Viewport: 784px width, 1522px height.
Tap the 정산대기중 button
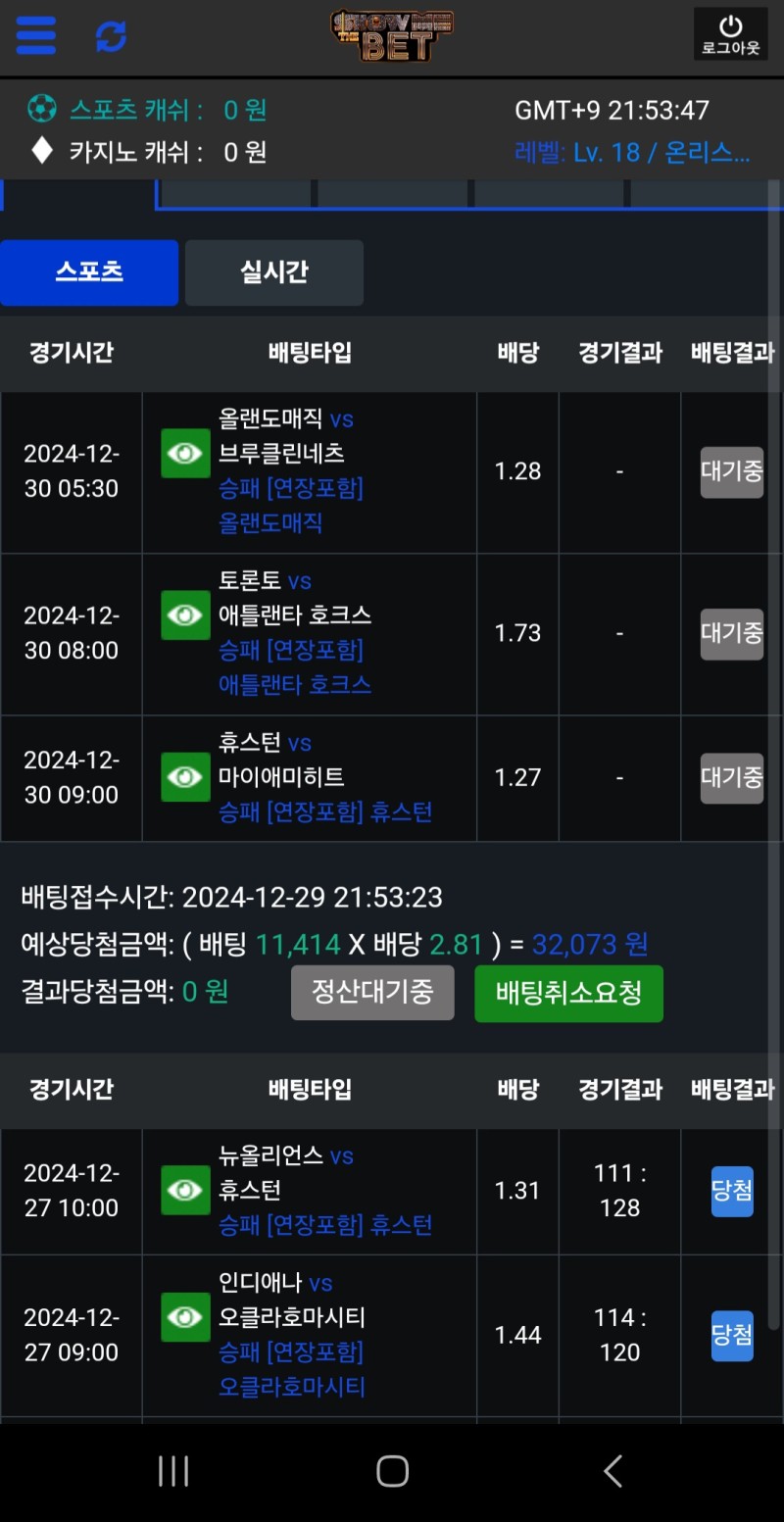point(372,993)
